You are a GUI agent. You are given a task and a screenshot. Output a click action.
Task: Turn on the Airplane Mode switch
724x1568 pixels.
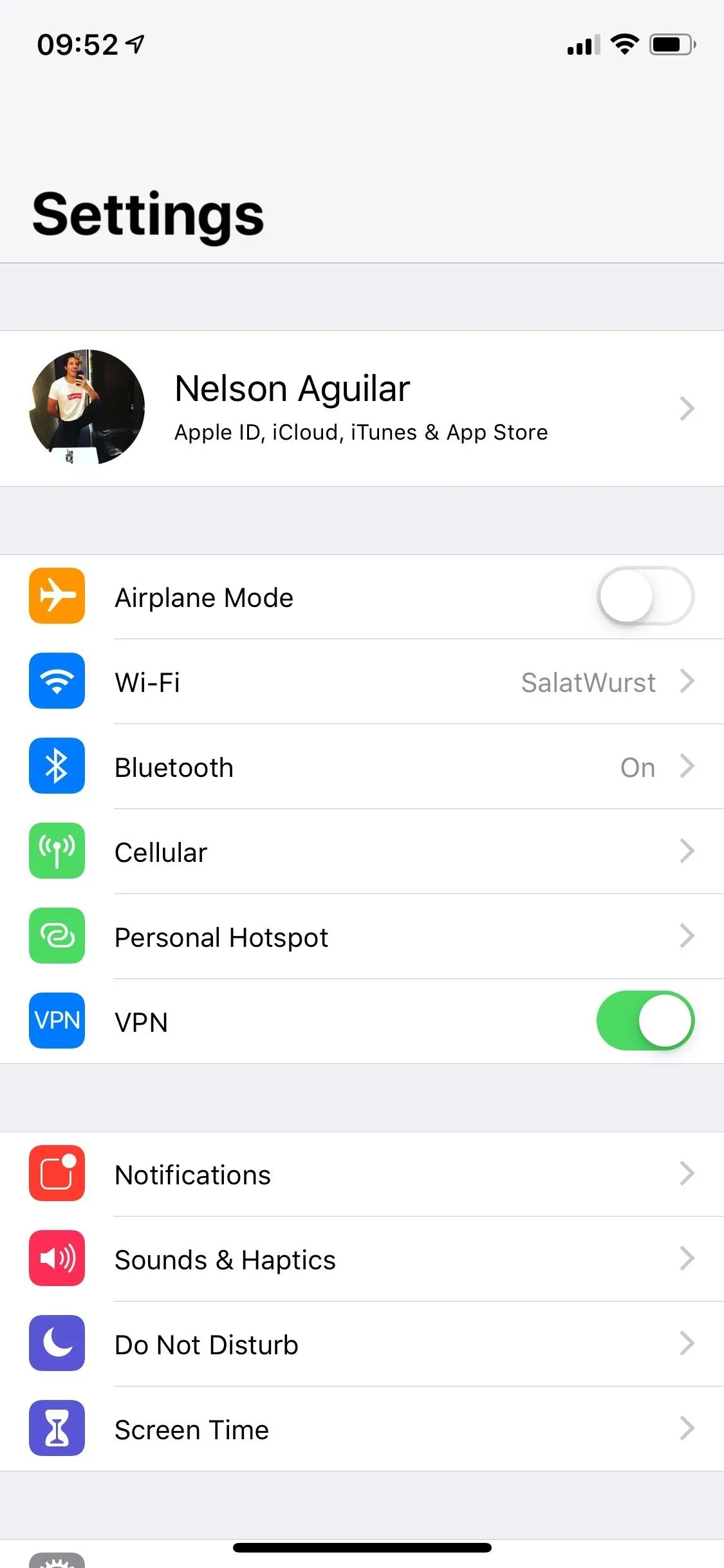pos(645,596)
